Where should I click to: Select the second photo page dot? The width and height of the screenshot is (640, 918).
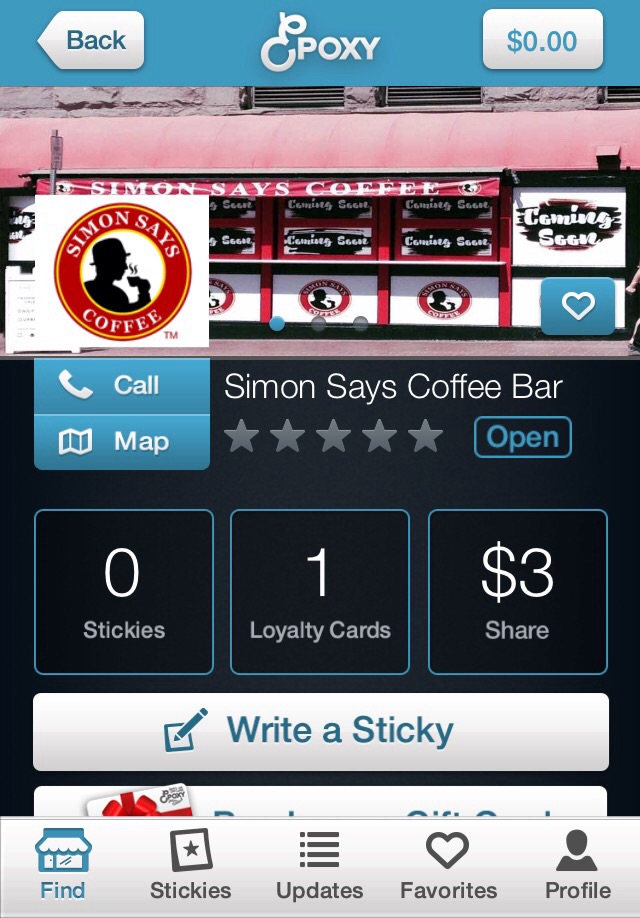(x=319, y=323)
